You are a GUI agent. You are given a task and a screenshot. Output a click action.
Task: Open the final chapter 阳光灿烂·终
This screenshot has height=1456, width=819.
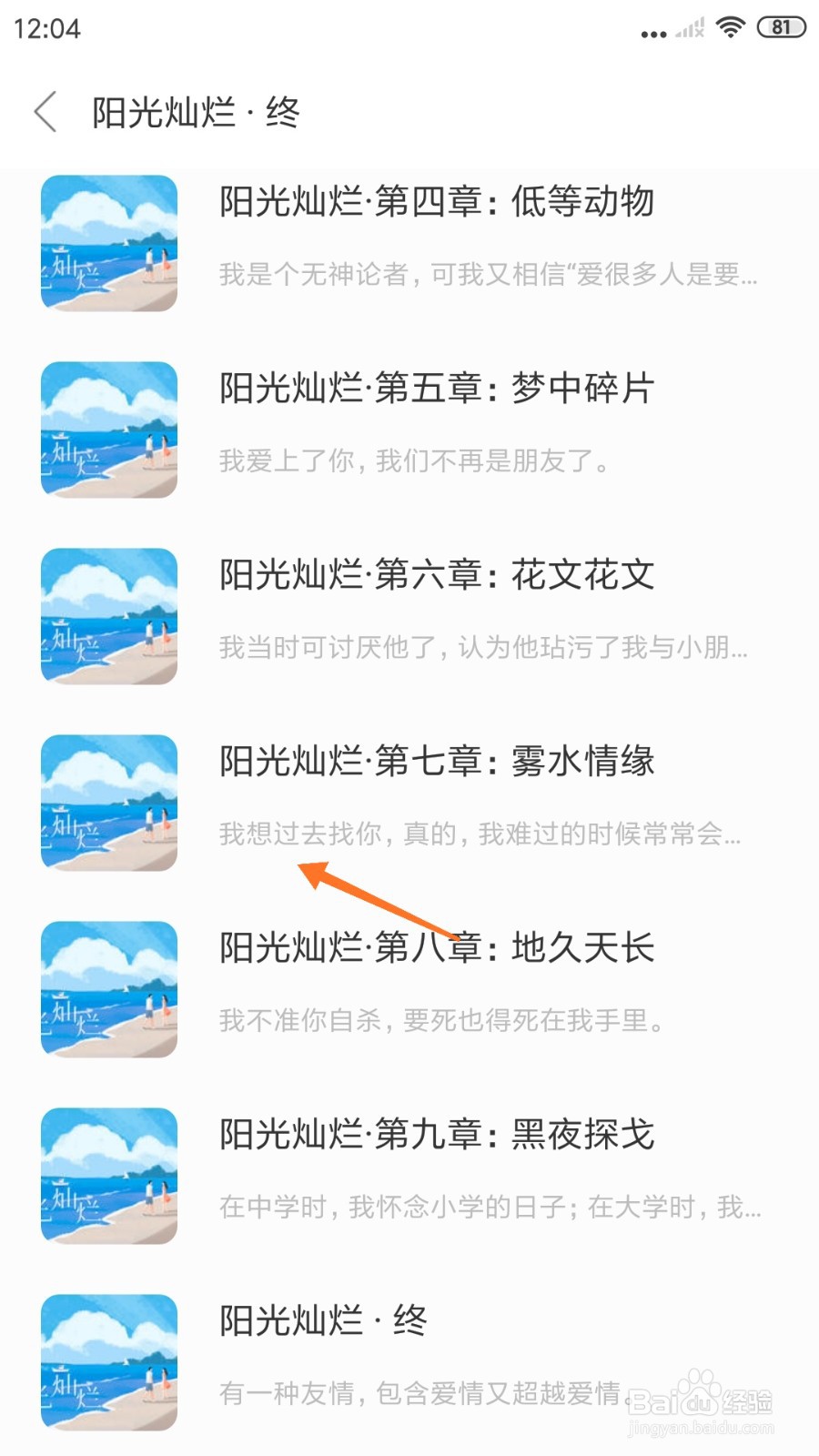pyautogui.click(x=325, y=1319)
